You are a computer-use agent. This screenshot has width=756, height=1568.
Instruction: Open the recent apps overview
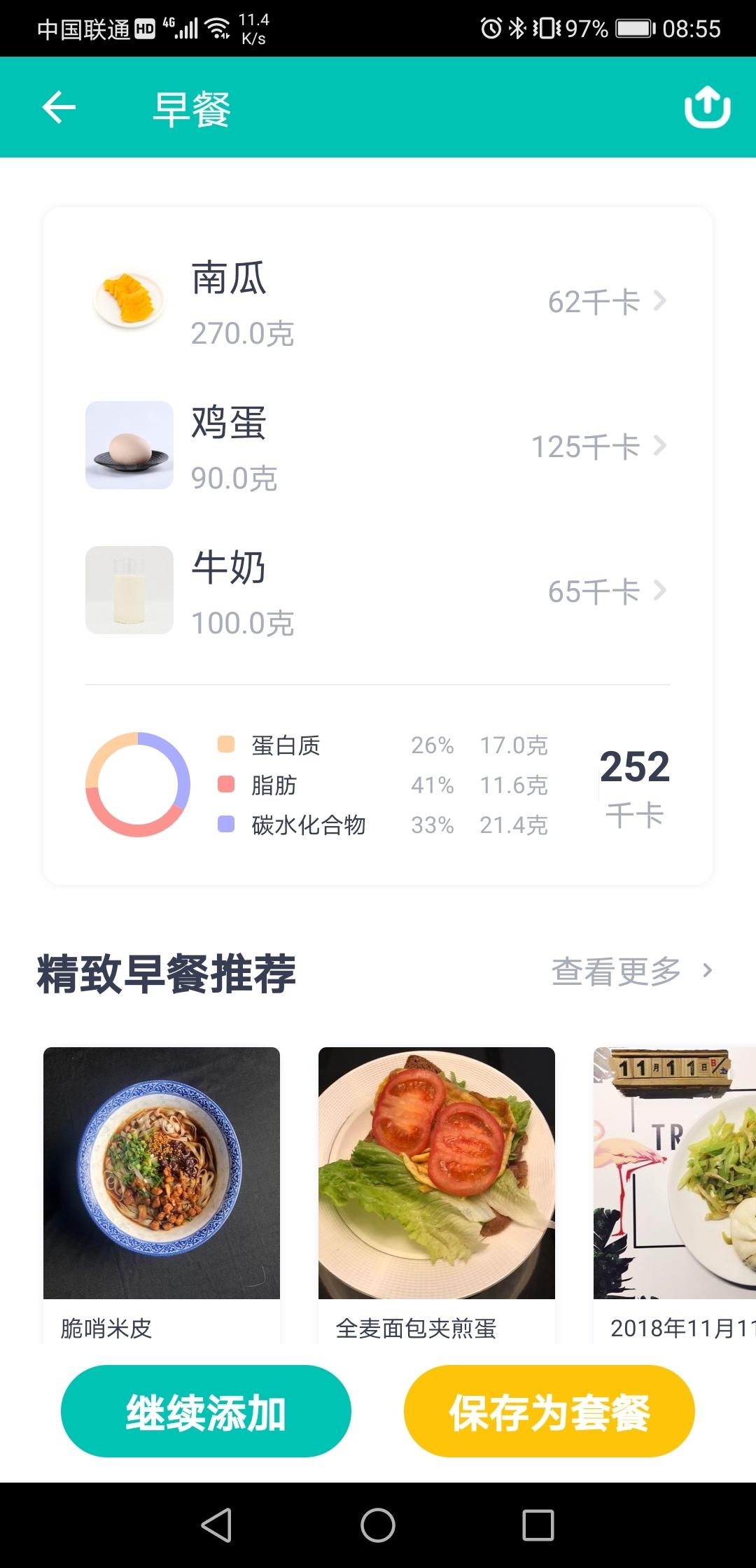point(538,1525)
